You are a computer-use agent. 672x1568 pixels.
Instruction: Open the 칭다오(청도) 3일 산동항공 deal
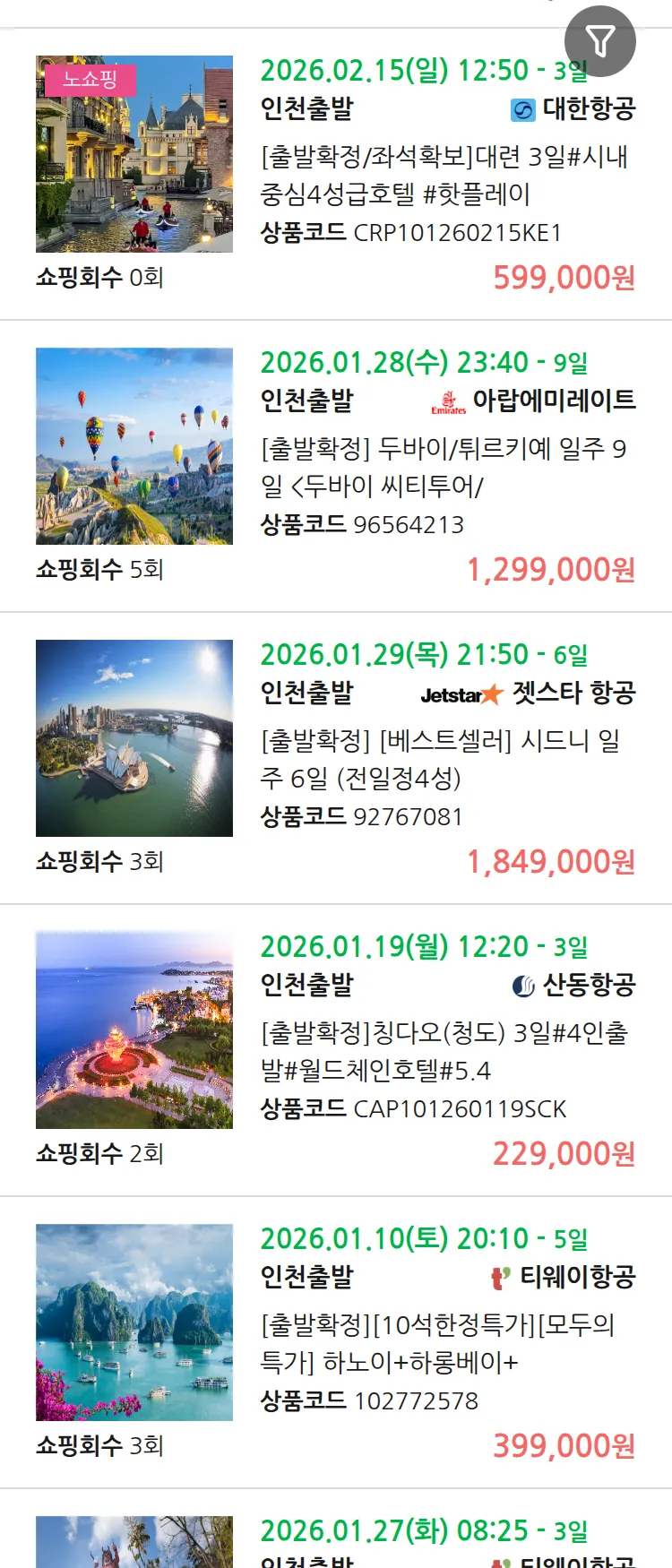tap(444, 1052)
